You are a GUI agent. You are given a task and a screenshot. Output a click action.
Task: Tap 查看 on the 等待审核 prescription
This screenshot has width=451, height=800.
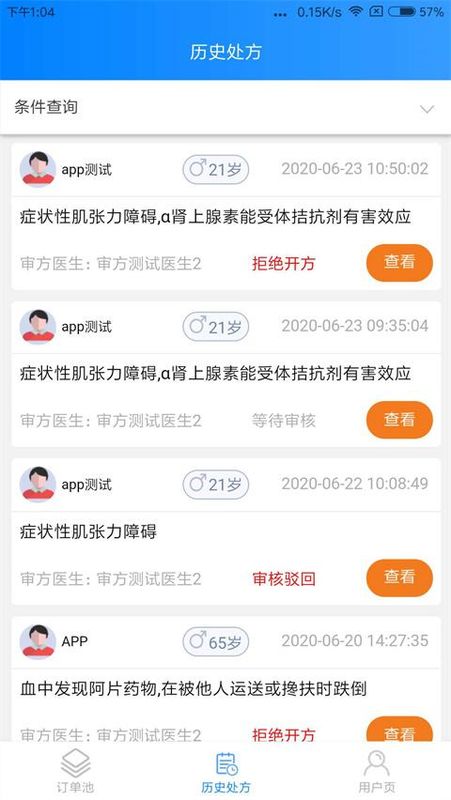[x=399, y=420]
